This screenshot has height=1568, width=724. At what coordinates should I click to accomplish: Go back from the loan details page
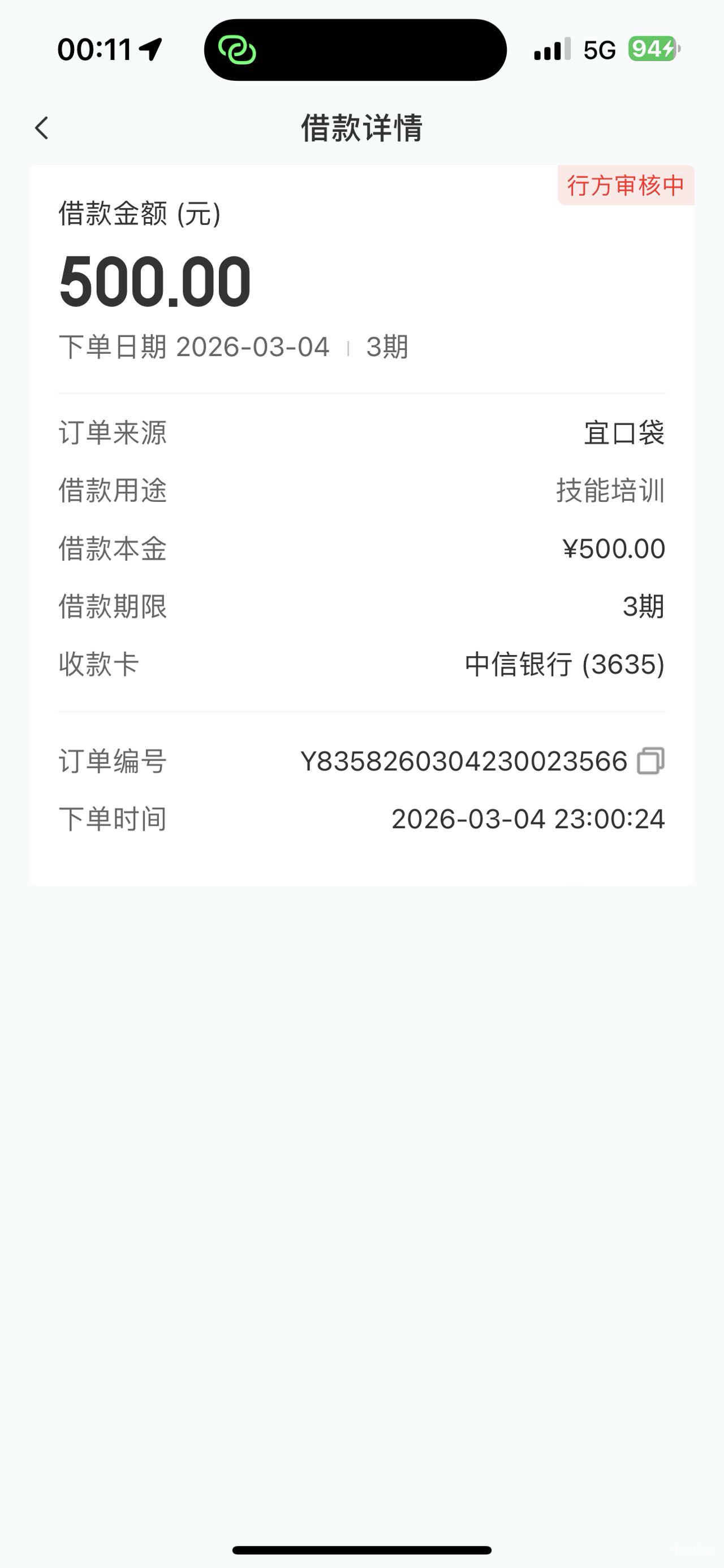(41, 128)
